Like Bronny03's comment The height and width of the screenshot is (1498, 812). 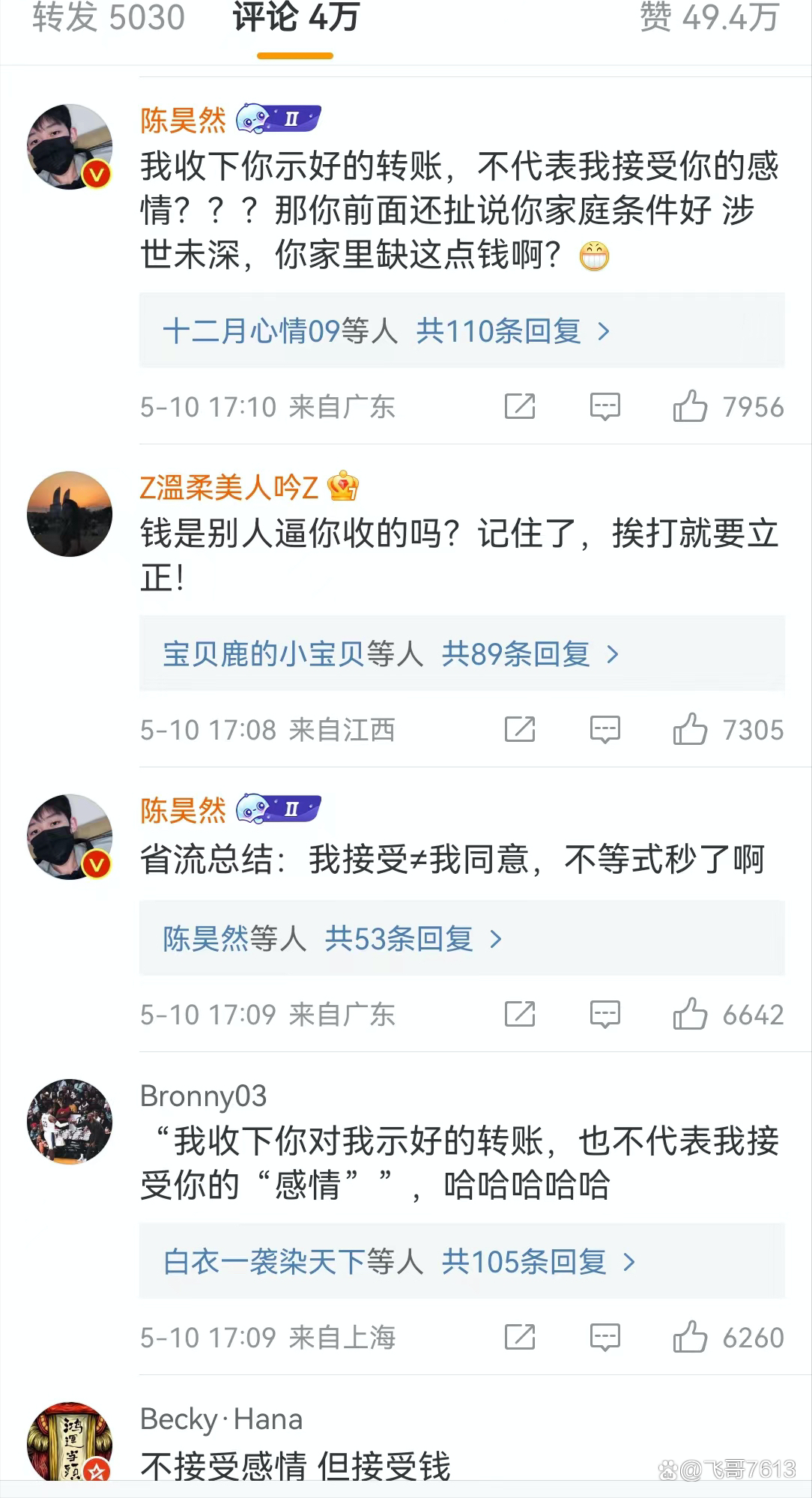690,1338
